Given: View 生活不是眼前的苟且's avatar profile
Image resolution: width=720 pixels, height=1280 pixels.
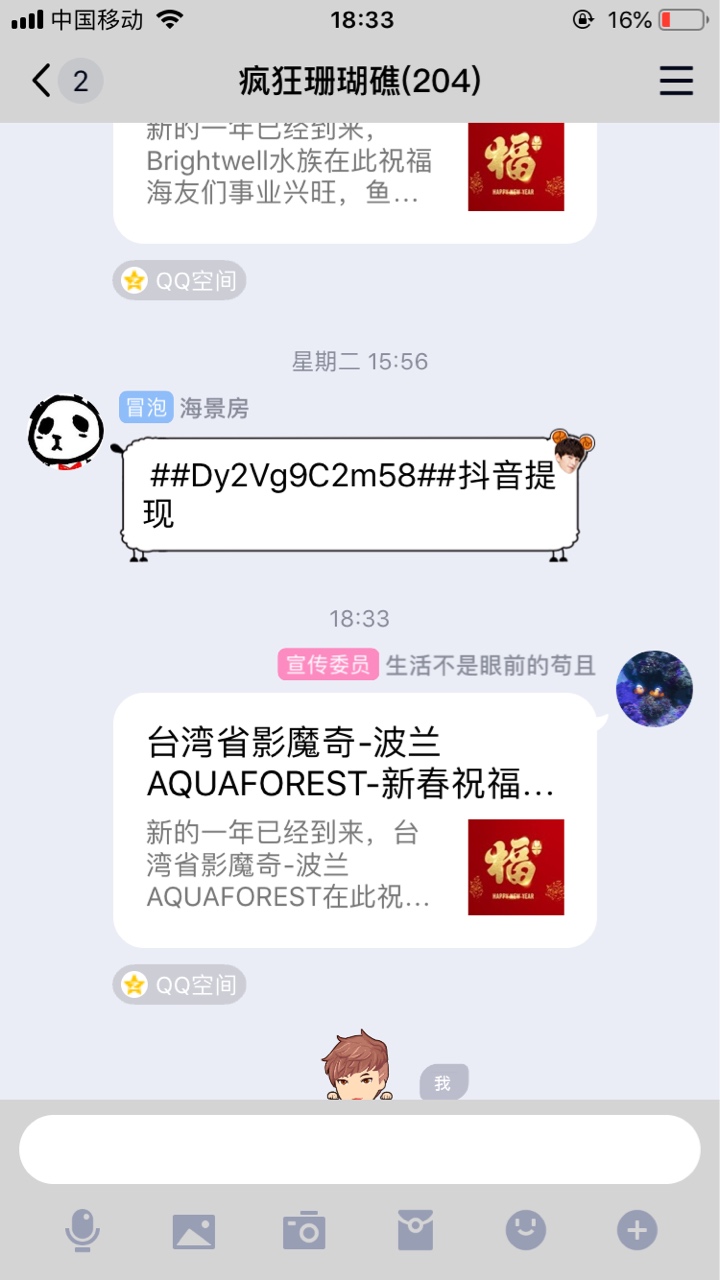Looking at the screenshot, I should (654, 689).
